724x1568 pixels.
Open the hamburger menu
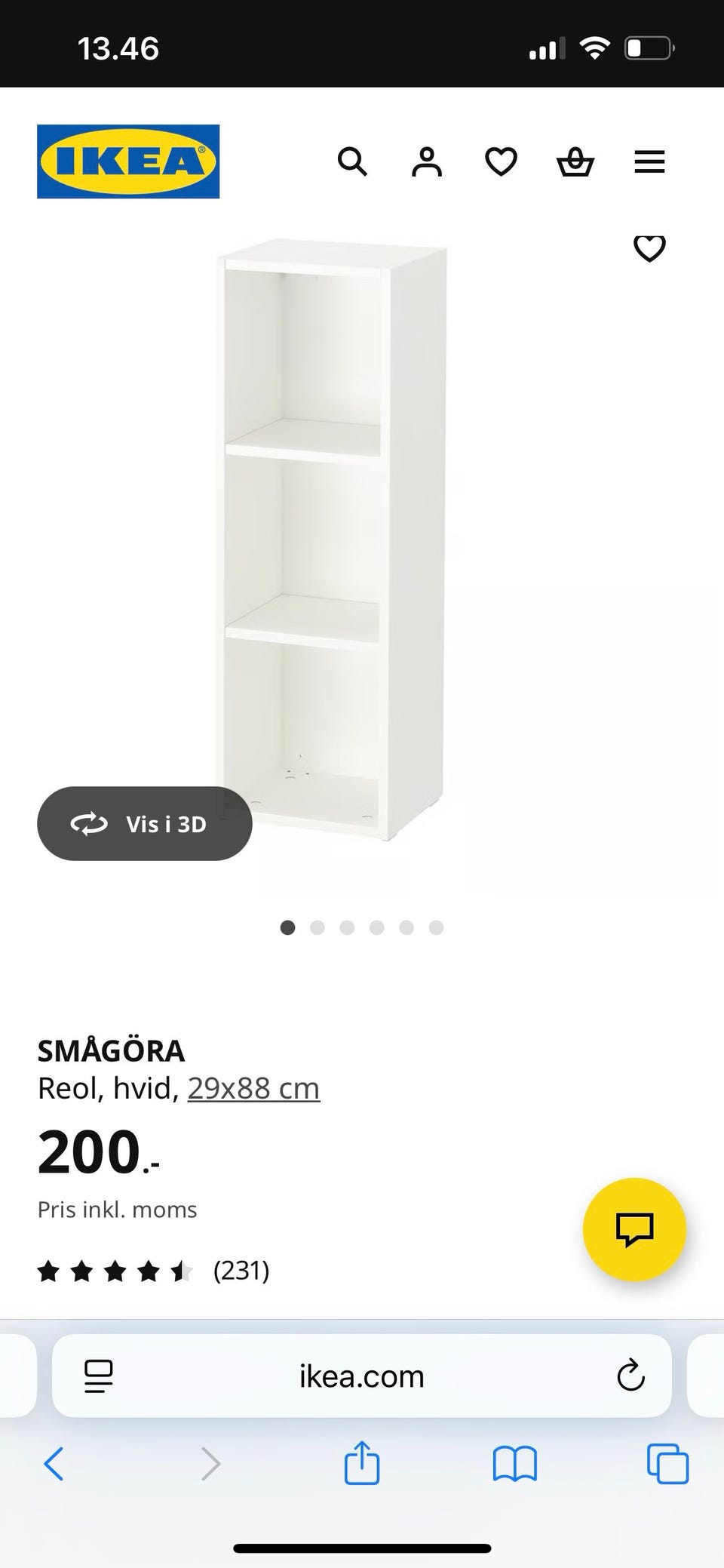point(649,161)
